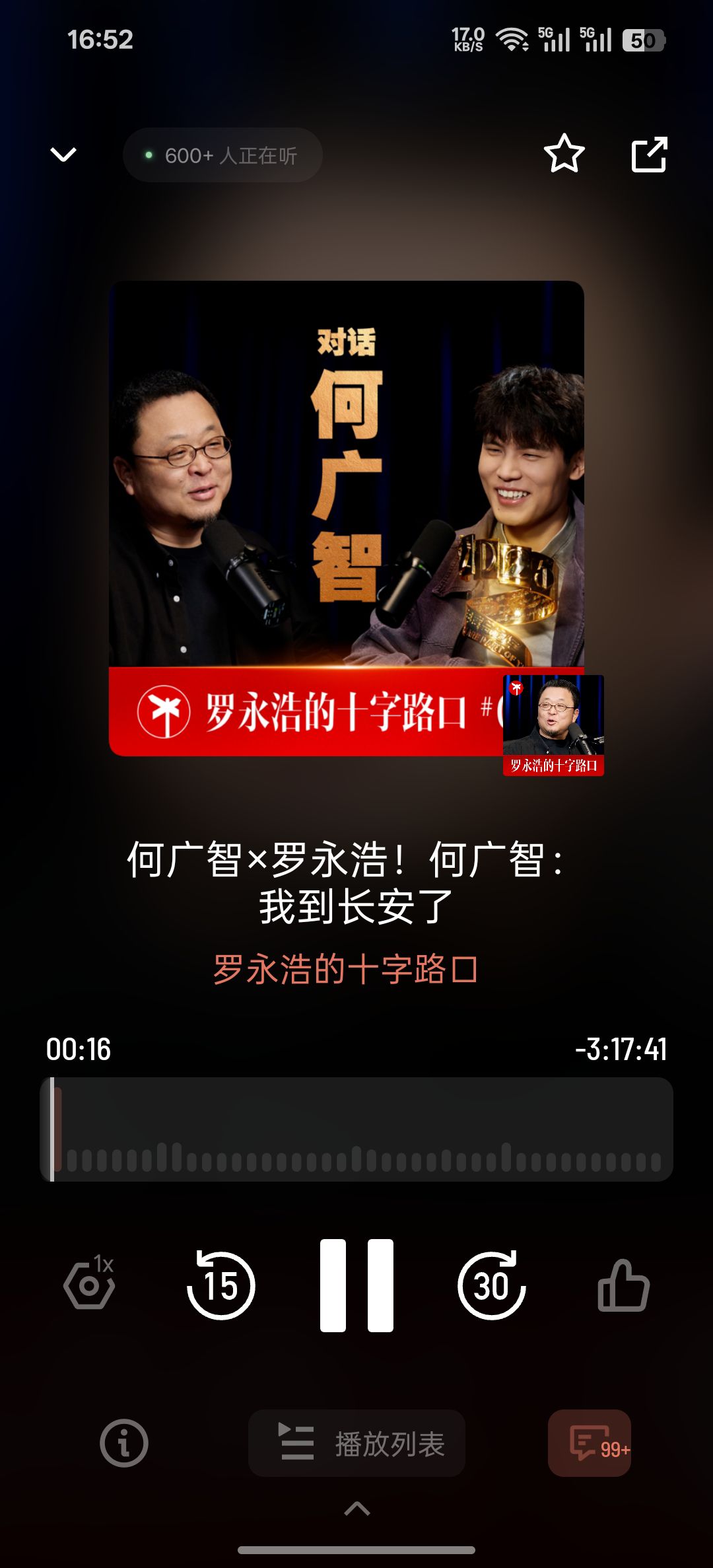This screenshot has height=1568, width=713.
Task: Open the 99+ comments
Action: pyautogui.click(x=590, y=1443)
